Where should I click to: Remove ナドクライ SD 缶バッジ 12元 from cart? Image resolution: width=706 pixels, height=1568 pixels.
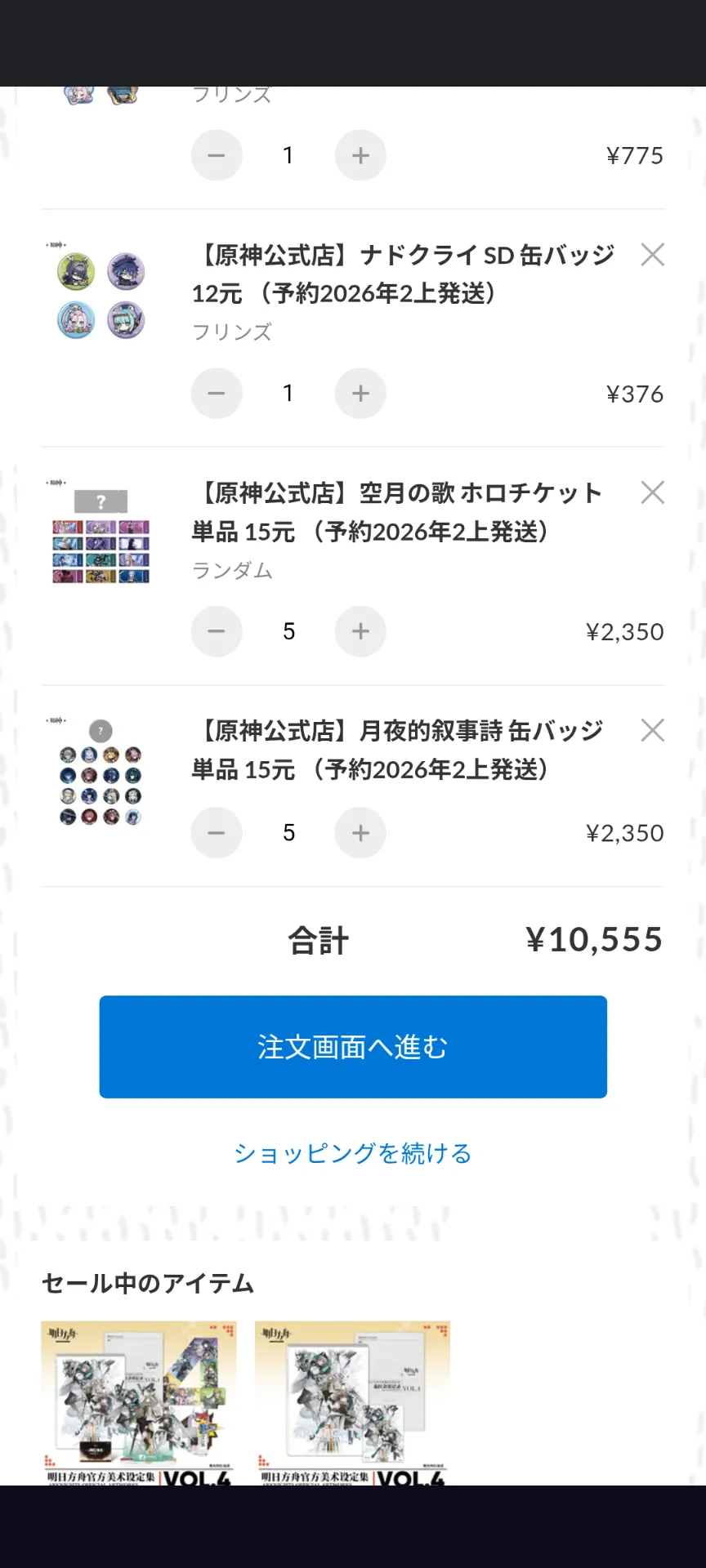[x=652, y=255]
